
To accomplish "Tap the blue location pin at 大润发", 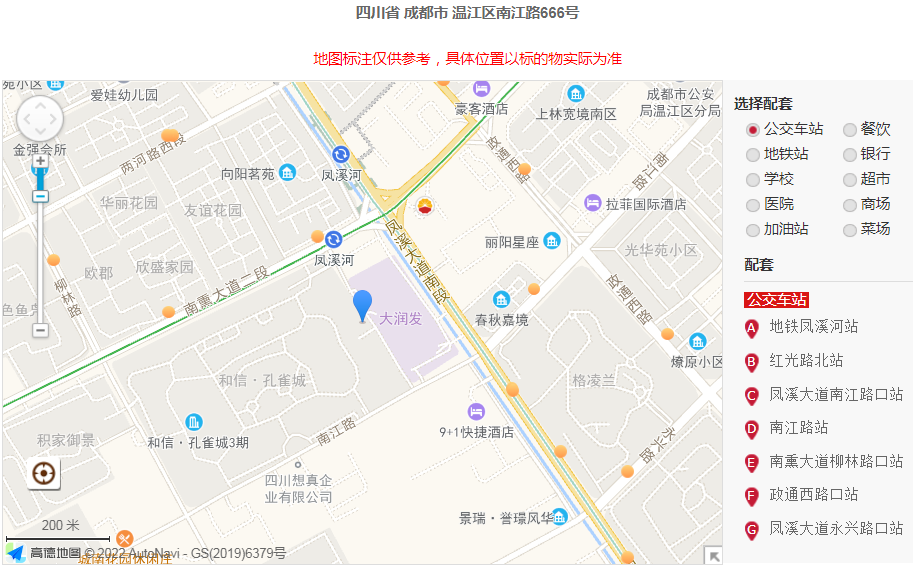I will [362, 304].
